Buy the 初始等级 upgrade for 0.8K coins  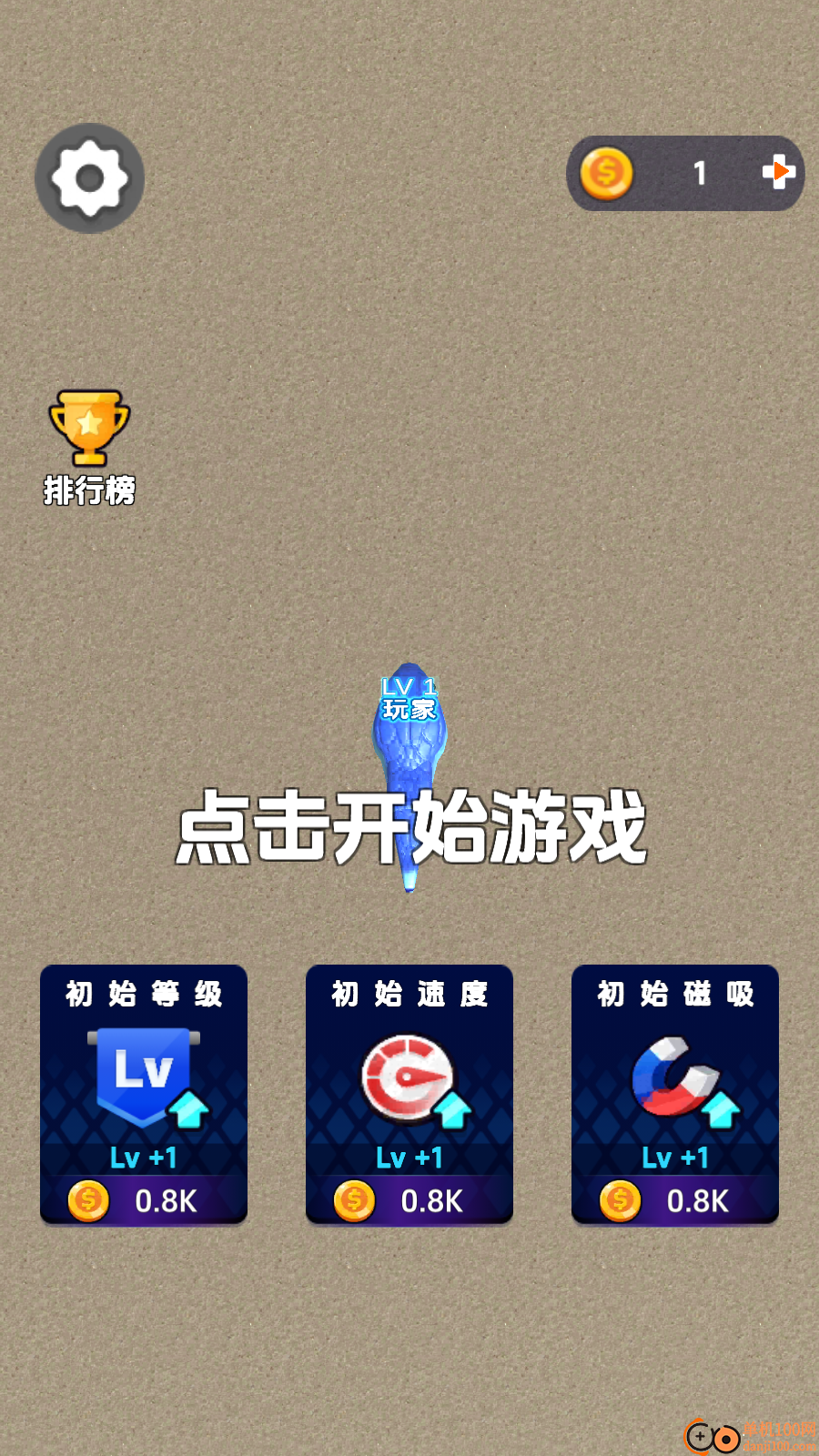[144, 1201]
